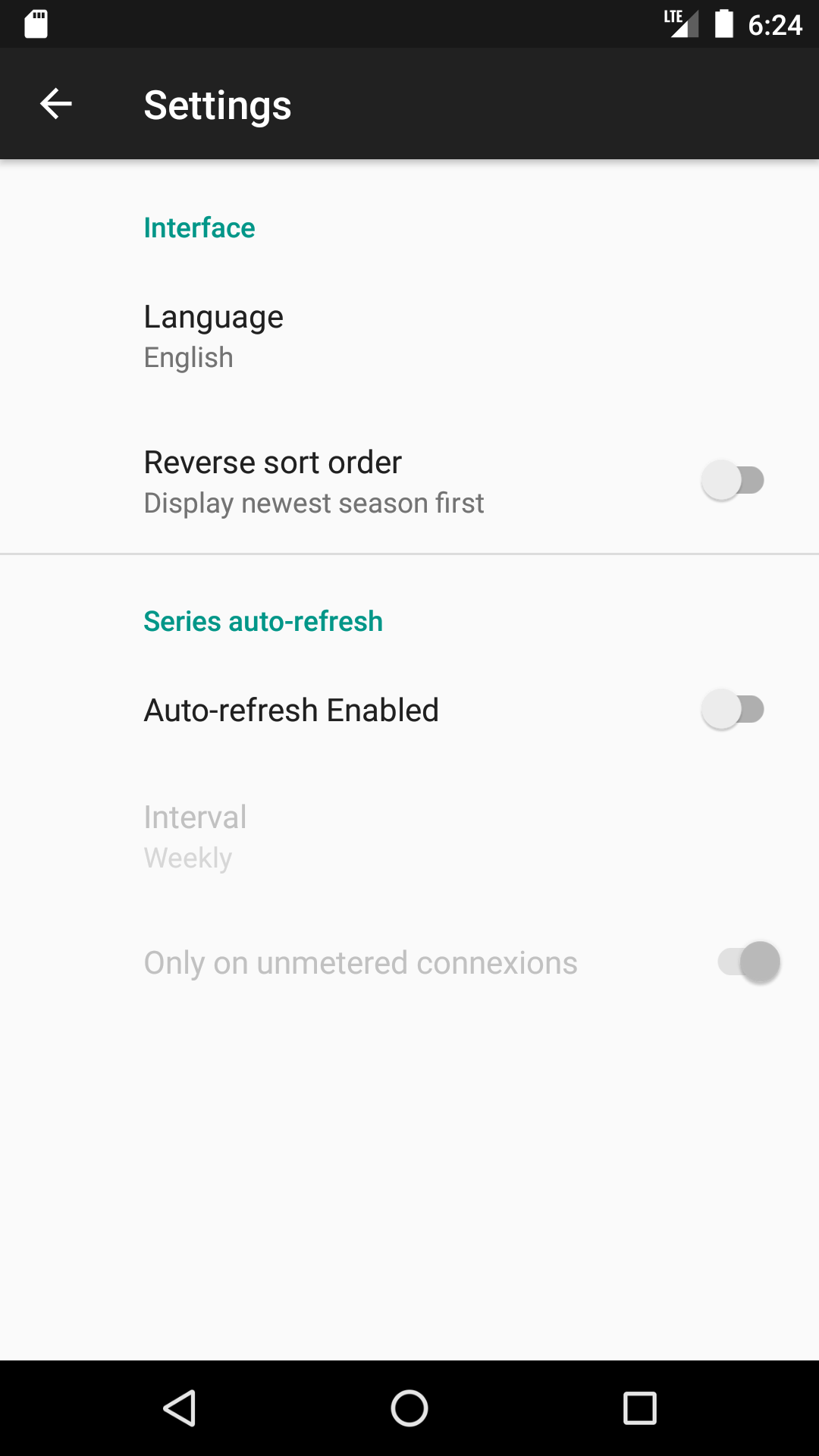This screenshot has width=819, height=1456.
Task: Open recent apps from navigation bar
Action: (x=639, y=1408)
